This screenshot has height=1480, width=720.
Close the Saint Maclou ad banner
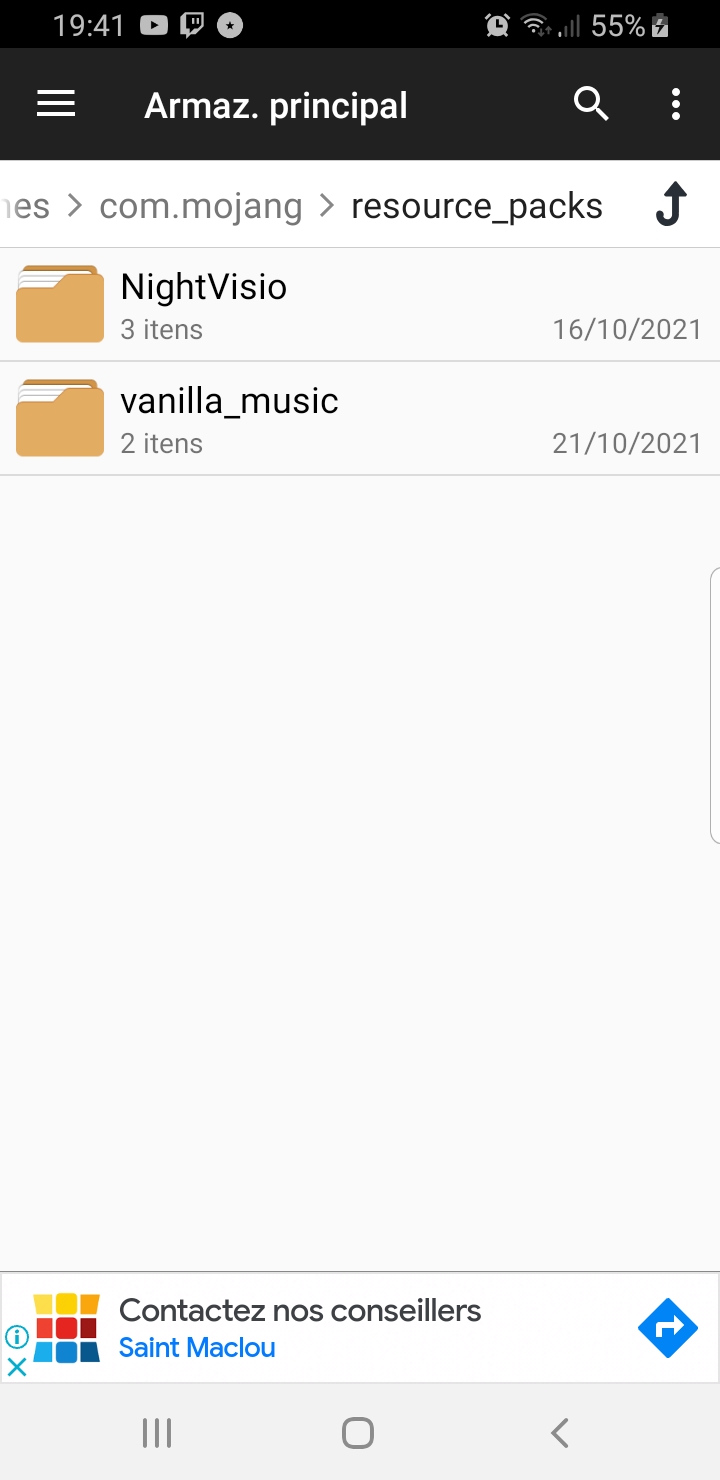pos(17,1366)
